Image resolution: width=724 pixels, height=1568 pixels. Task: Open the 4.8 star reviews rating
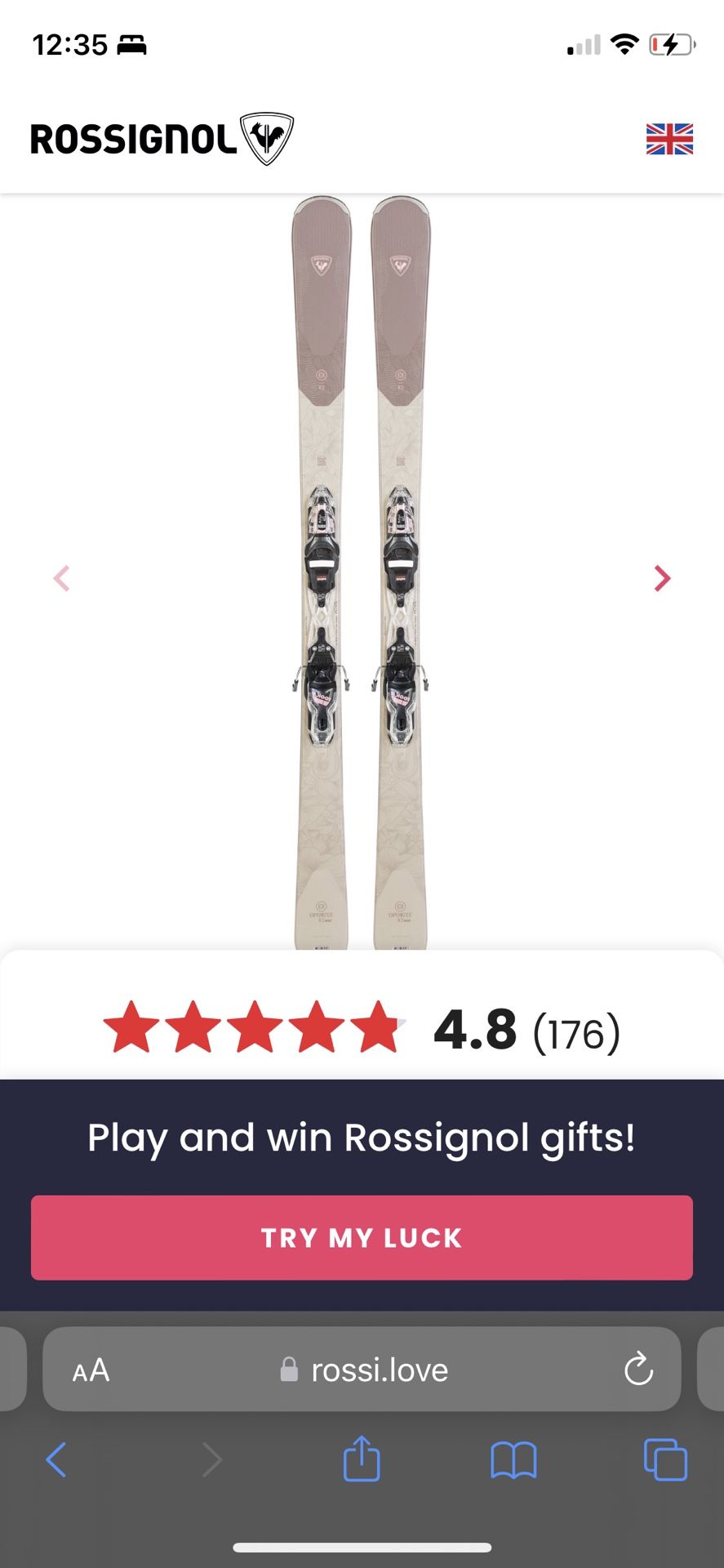(362, 1028)
